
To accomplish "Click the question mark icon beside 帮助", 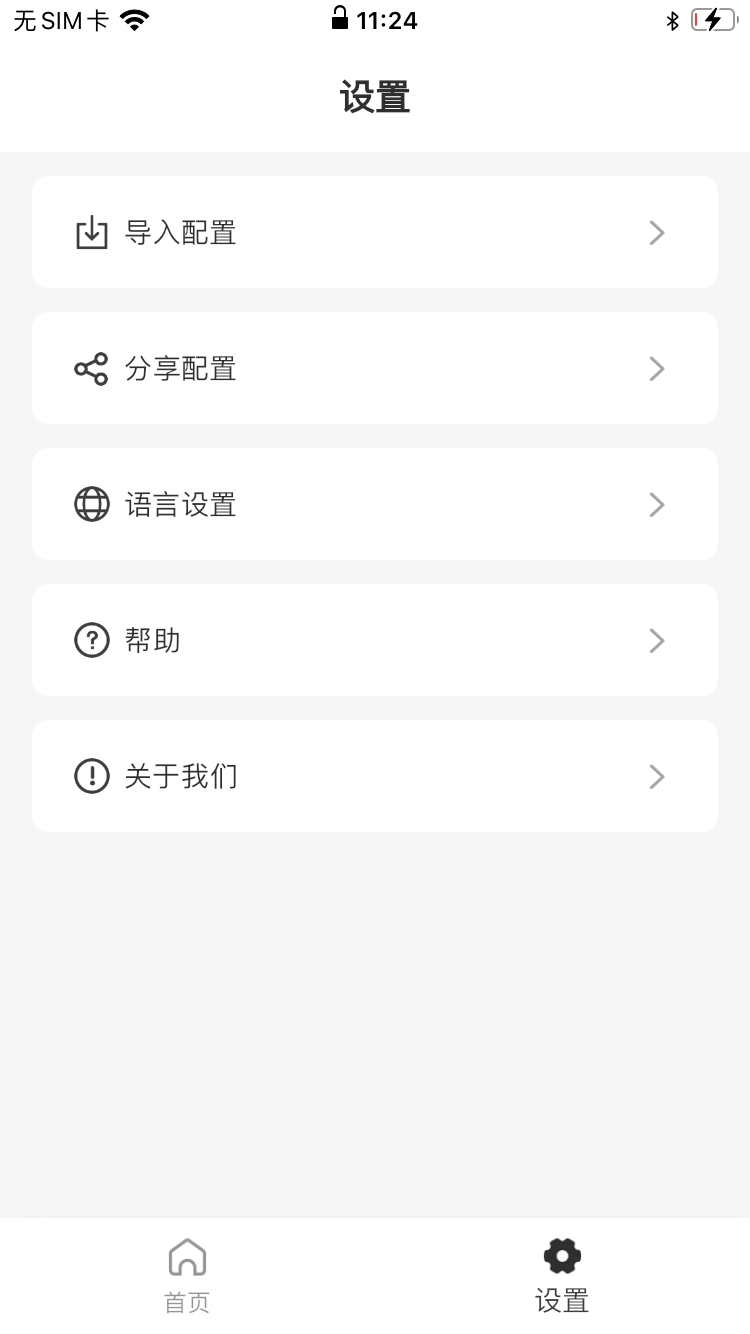I will (x=91, y=640).
